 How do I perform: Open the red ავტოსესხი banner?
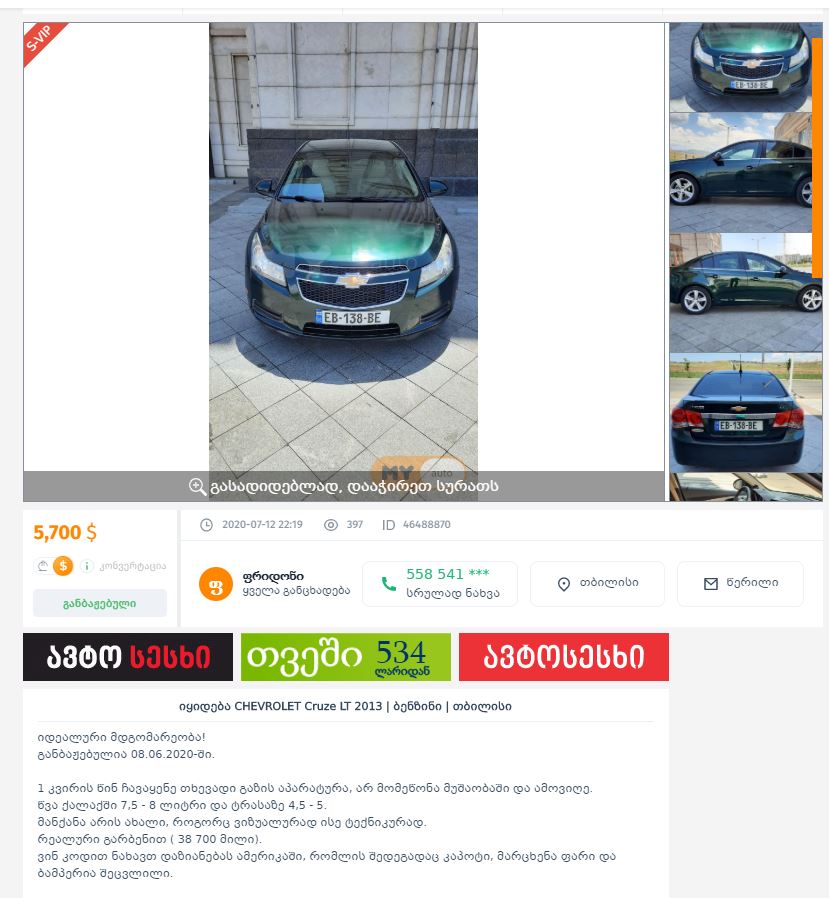point(563,657)
